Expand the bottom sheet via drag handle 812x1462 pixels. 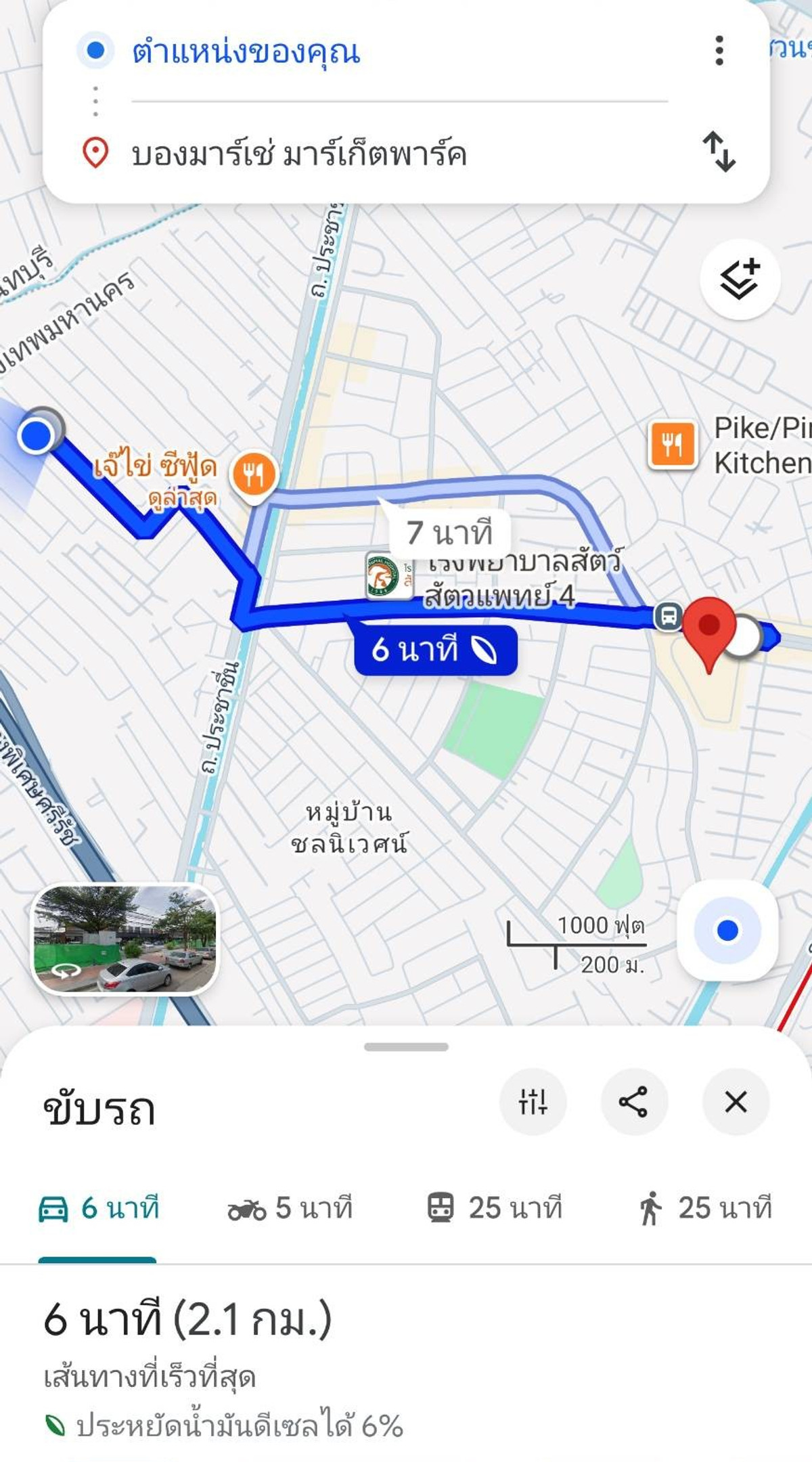click(x=406, y=1045)
